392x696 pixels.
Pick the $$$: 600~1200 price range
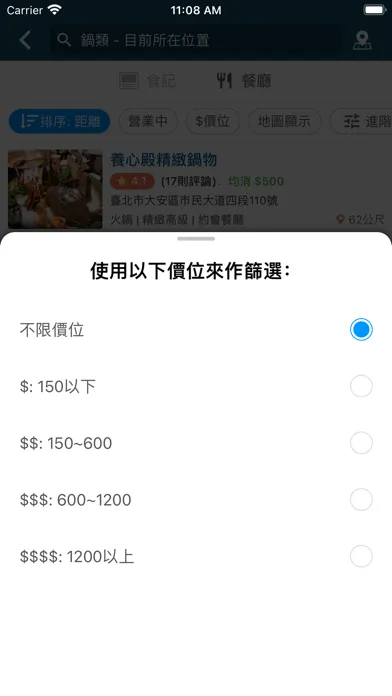click(196, 500)
